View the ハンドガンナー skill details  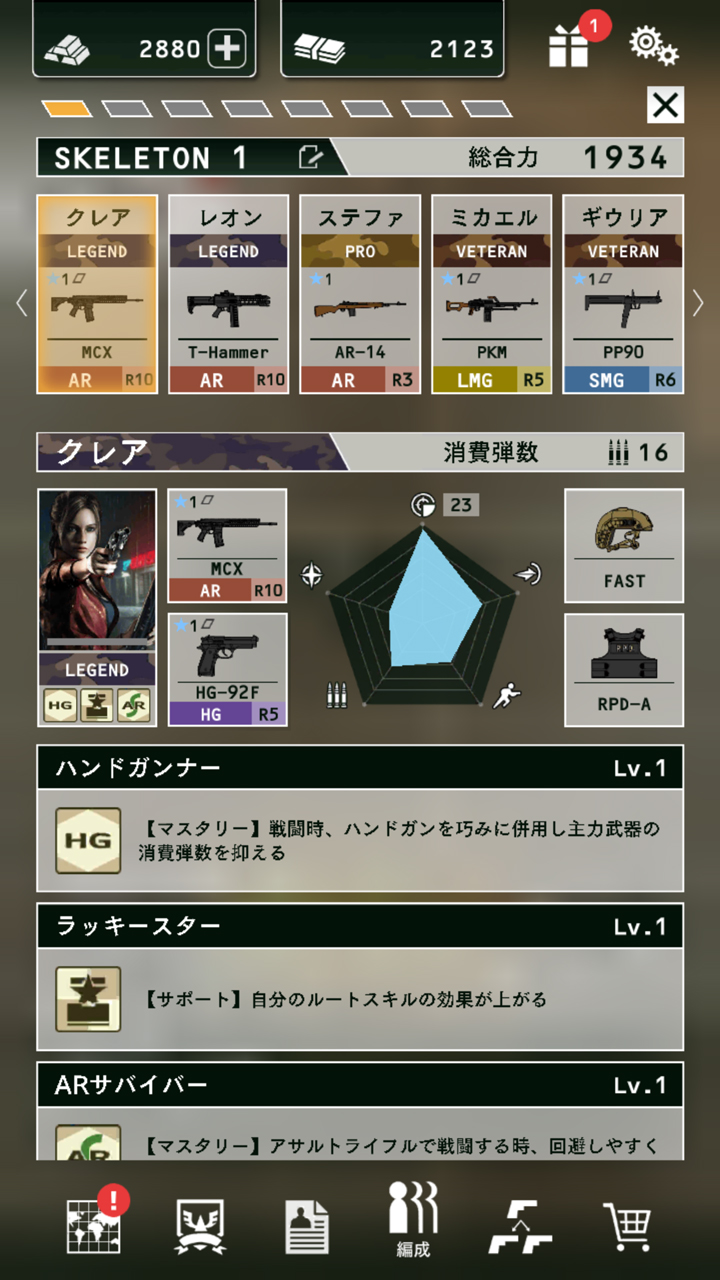tap(360, 818)
